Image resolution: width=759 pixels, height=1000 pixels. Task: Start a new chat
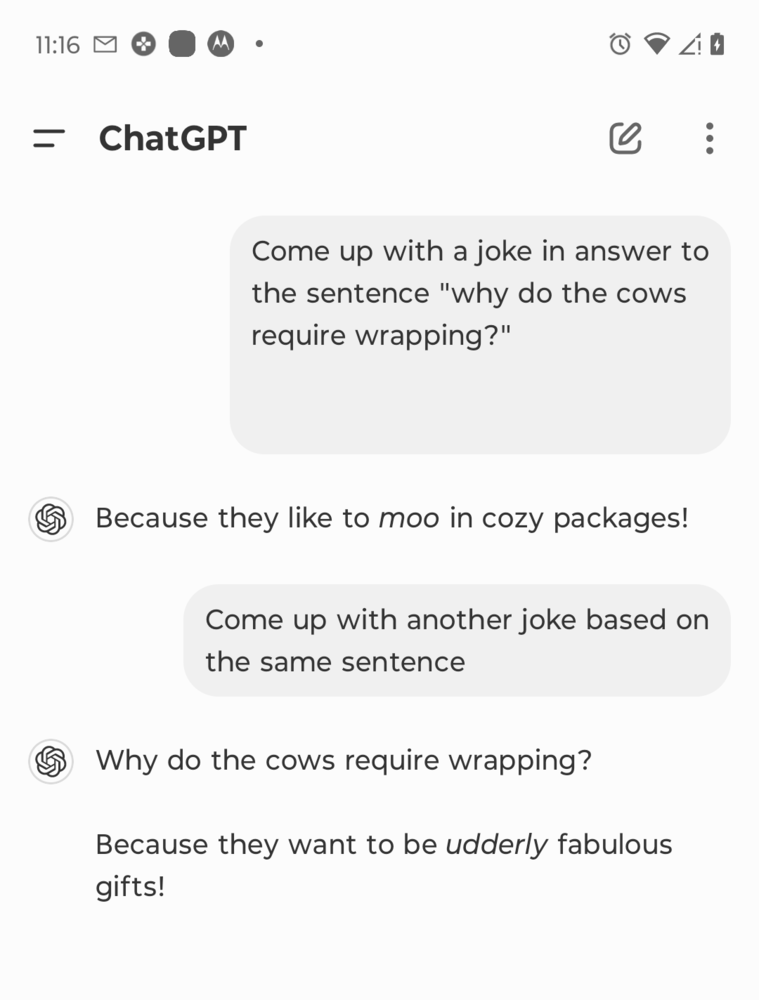[x=626, y=138]
